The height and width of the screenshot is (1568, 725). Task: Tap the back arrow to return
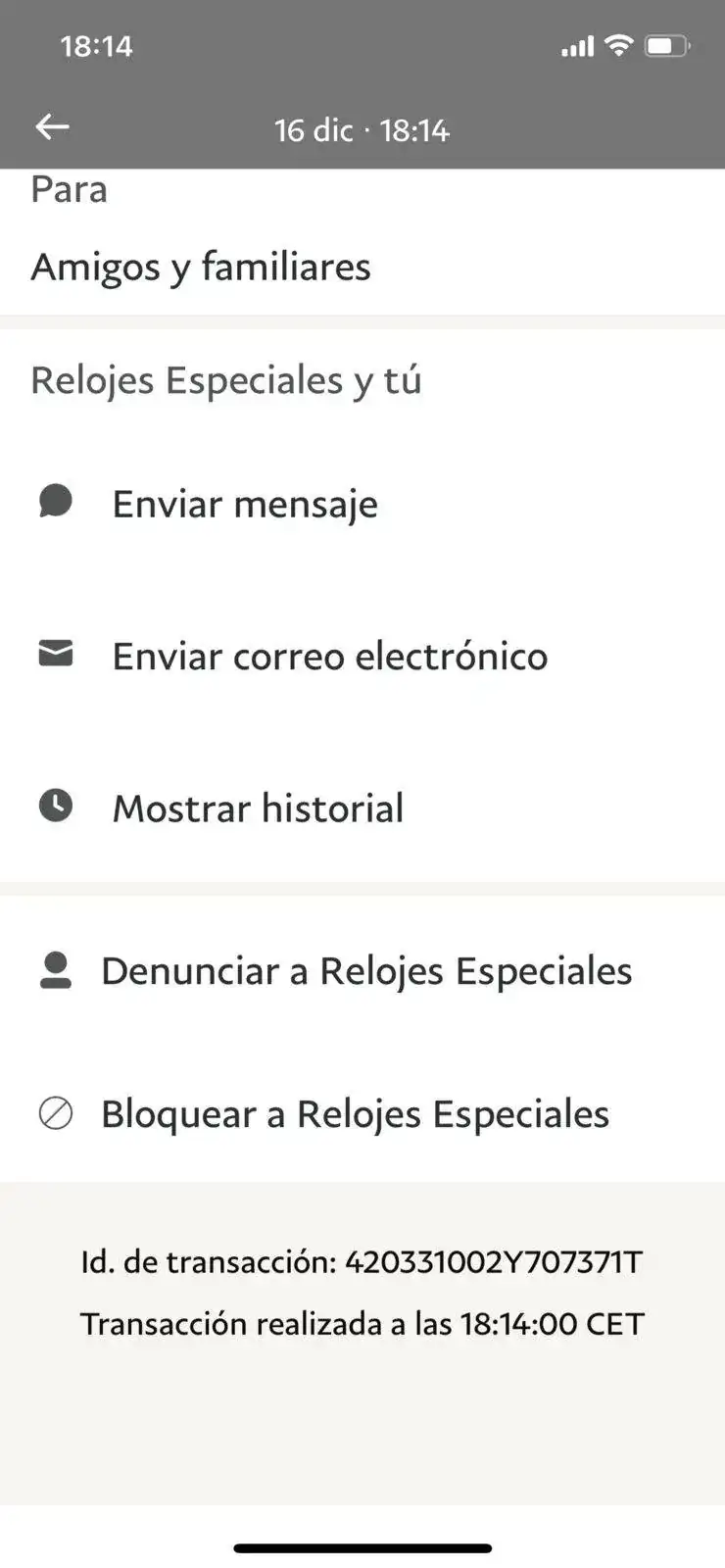[x=51, y=126]
